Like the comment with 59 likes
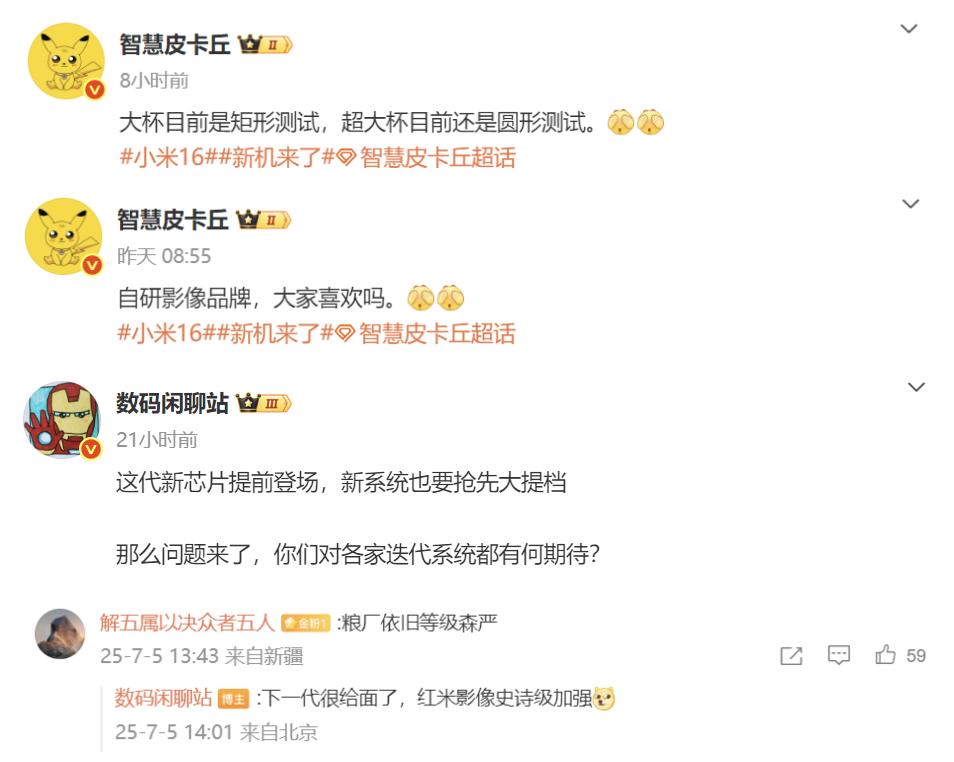Screen dimensions: 954x762 [886, 656]
